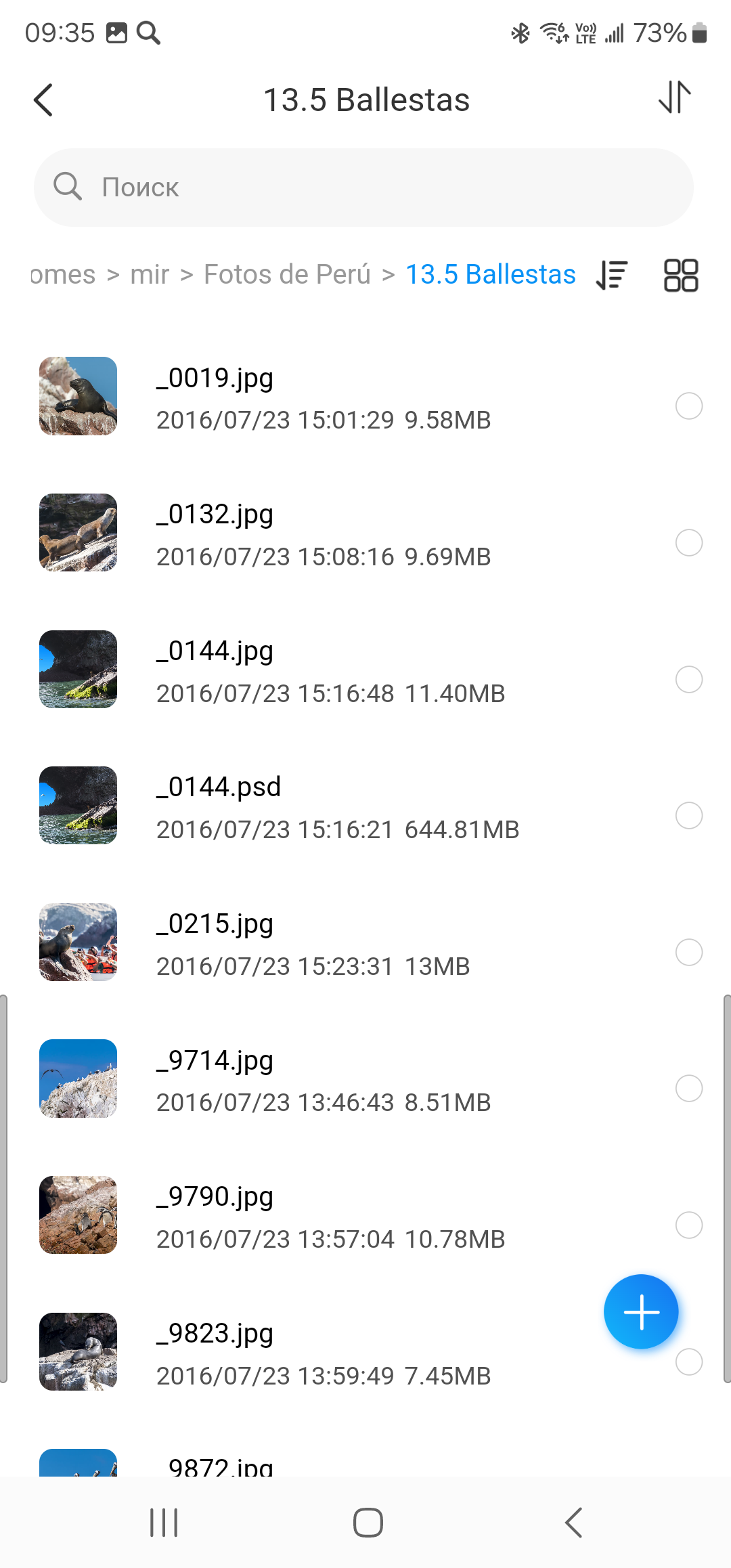Navigate to the Fotos de Perú folder

[287, 275]
